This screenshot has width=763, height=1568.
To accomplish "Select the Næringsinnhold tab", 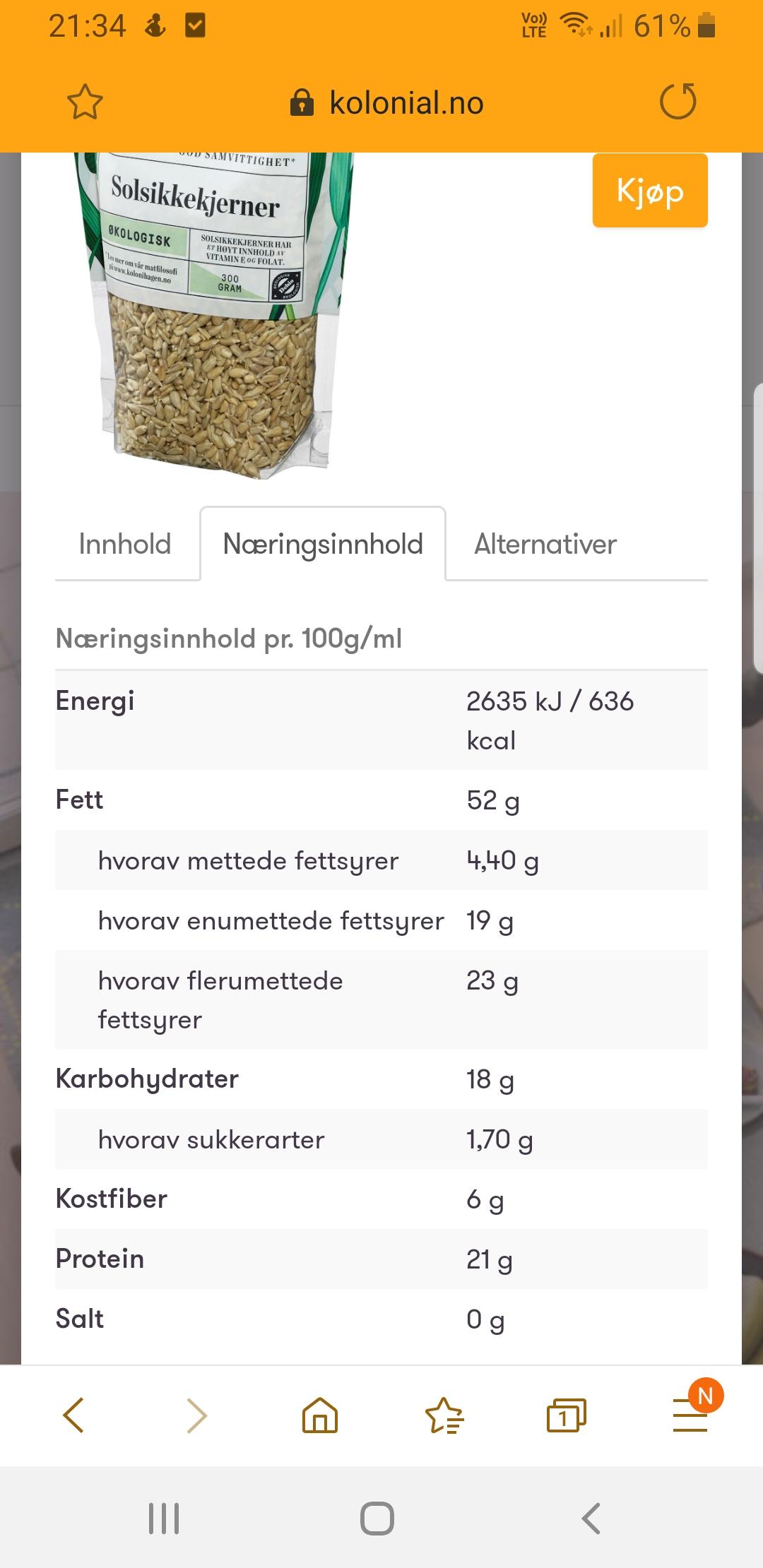I will tap(323, 544).
